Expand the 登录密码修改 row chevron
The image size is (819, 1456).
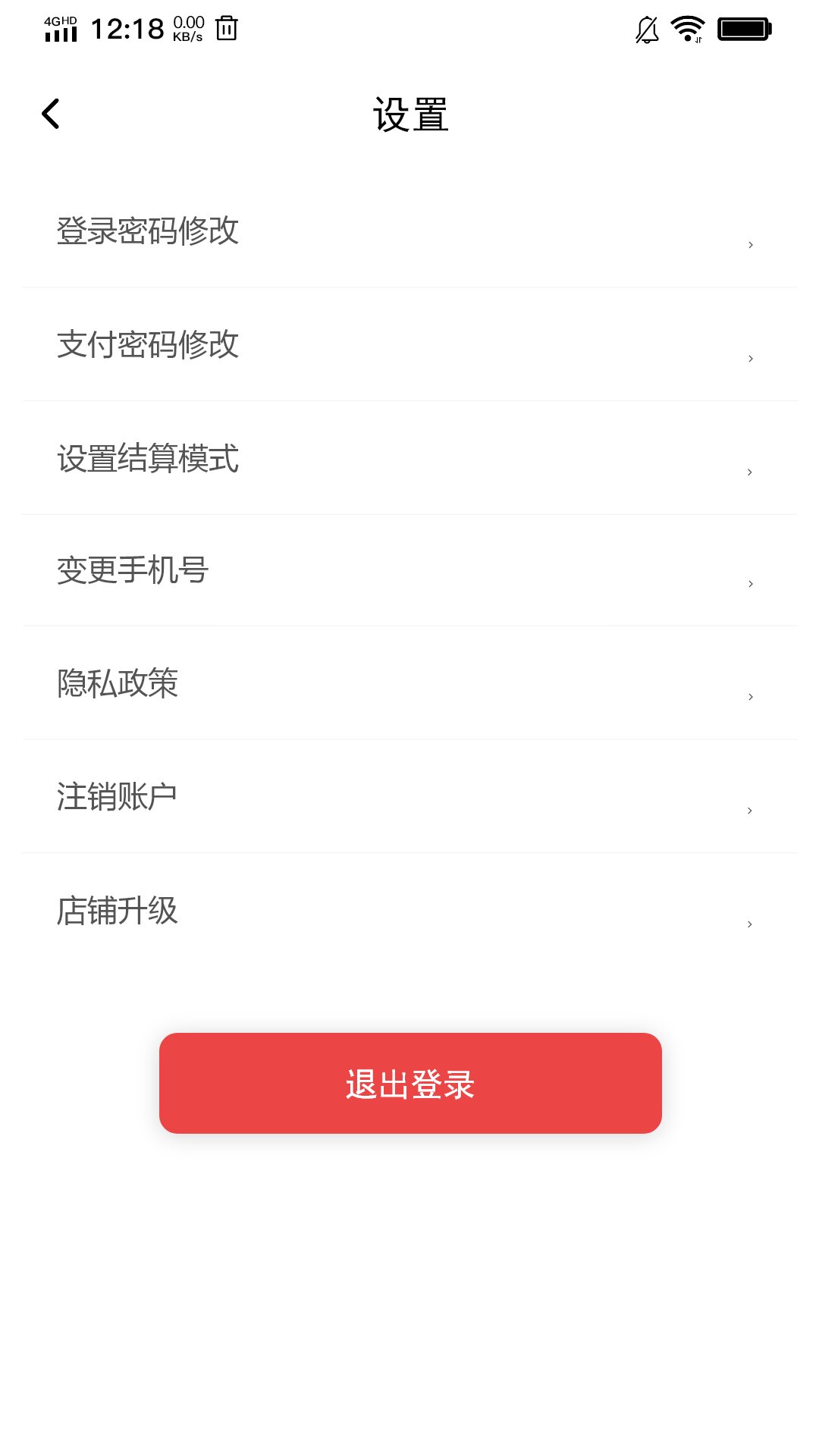click(x=751, y=244)
